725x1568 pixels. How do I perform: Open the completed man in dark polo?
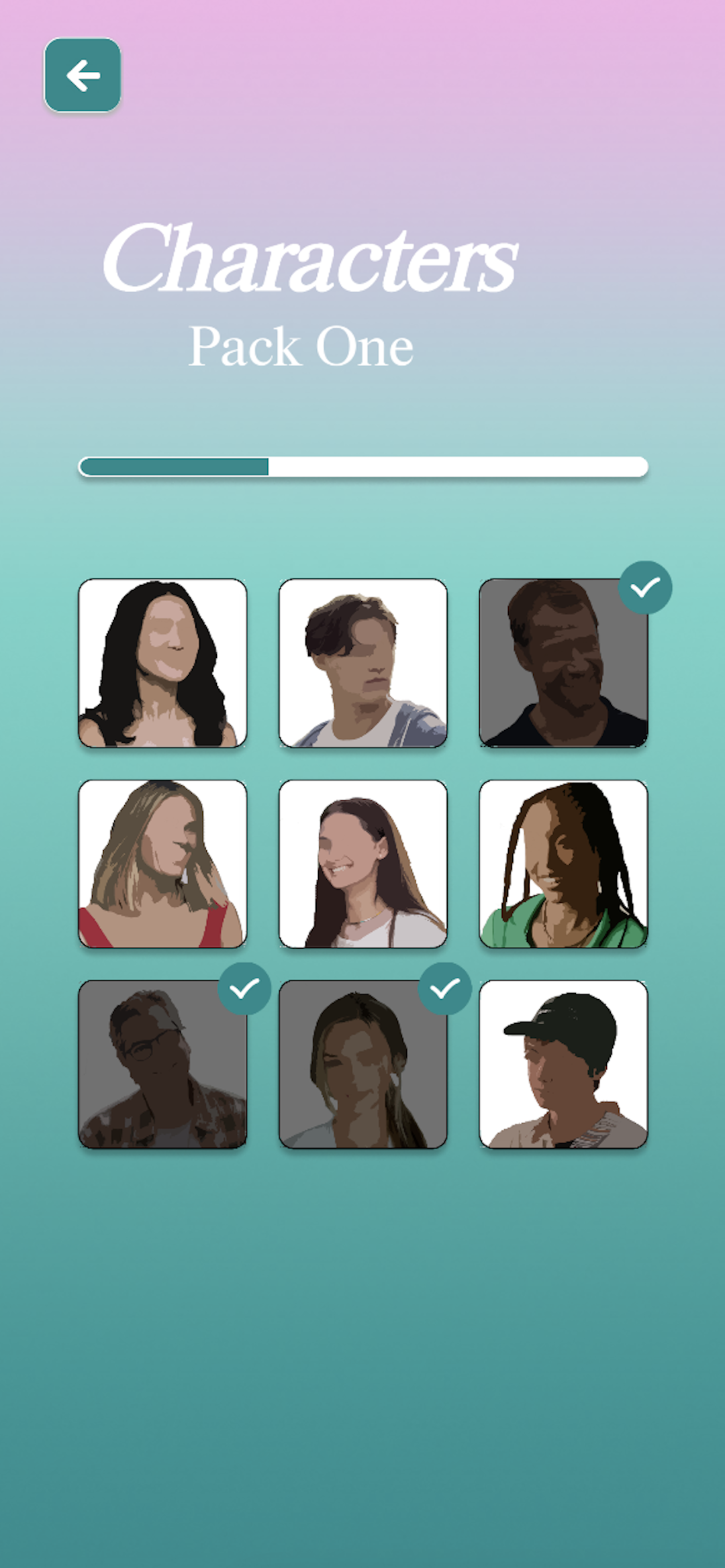click(563, 663)
